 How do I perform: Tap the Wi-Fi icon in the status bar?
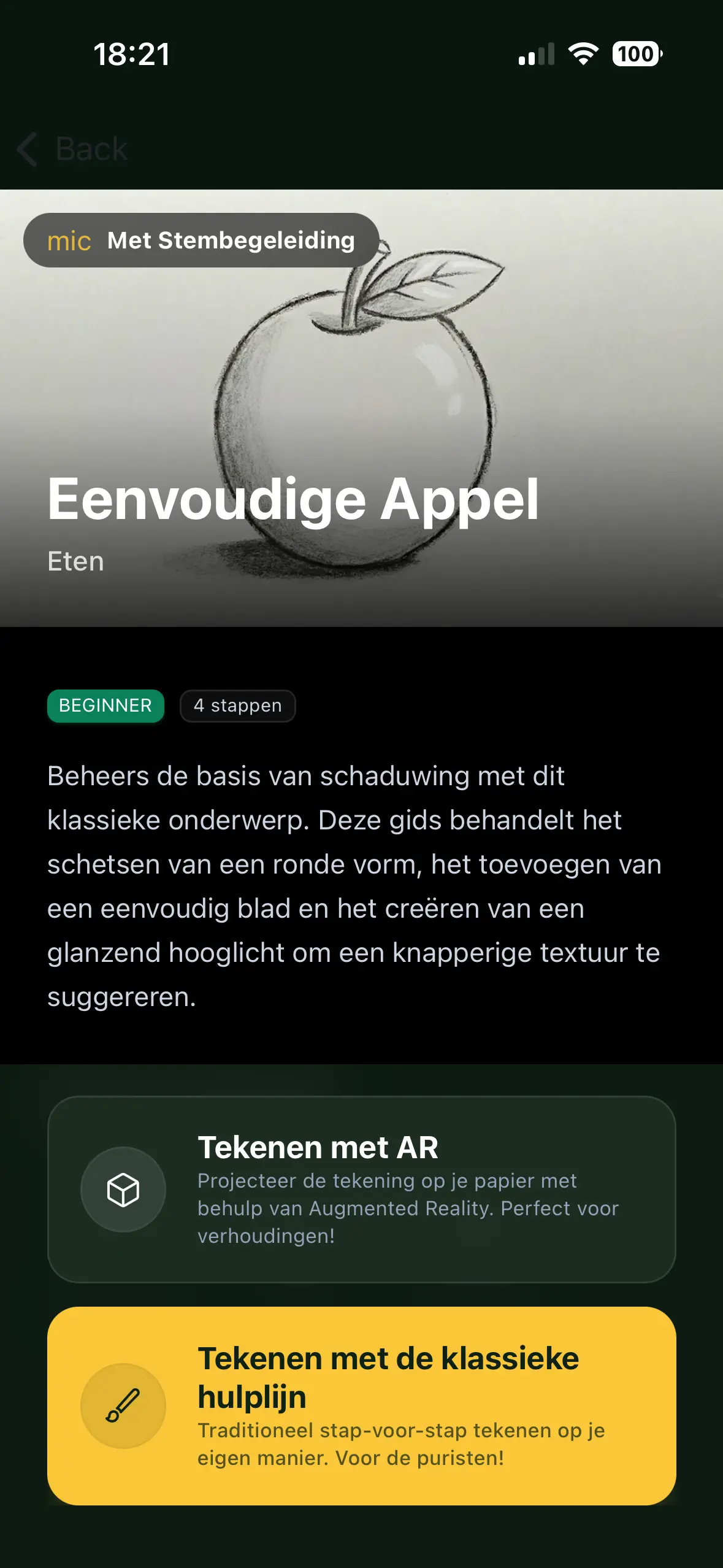point(583,55)
